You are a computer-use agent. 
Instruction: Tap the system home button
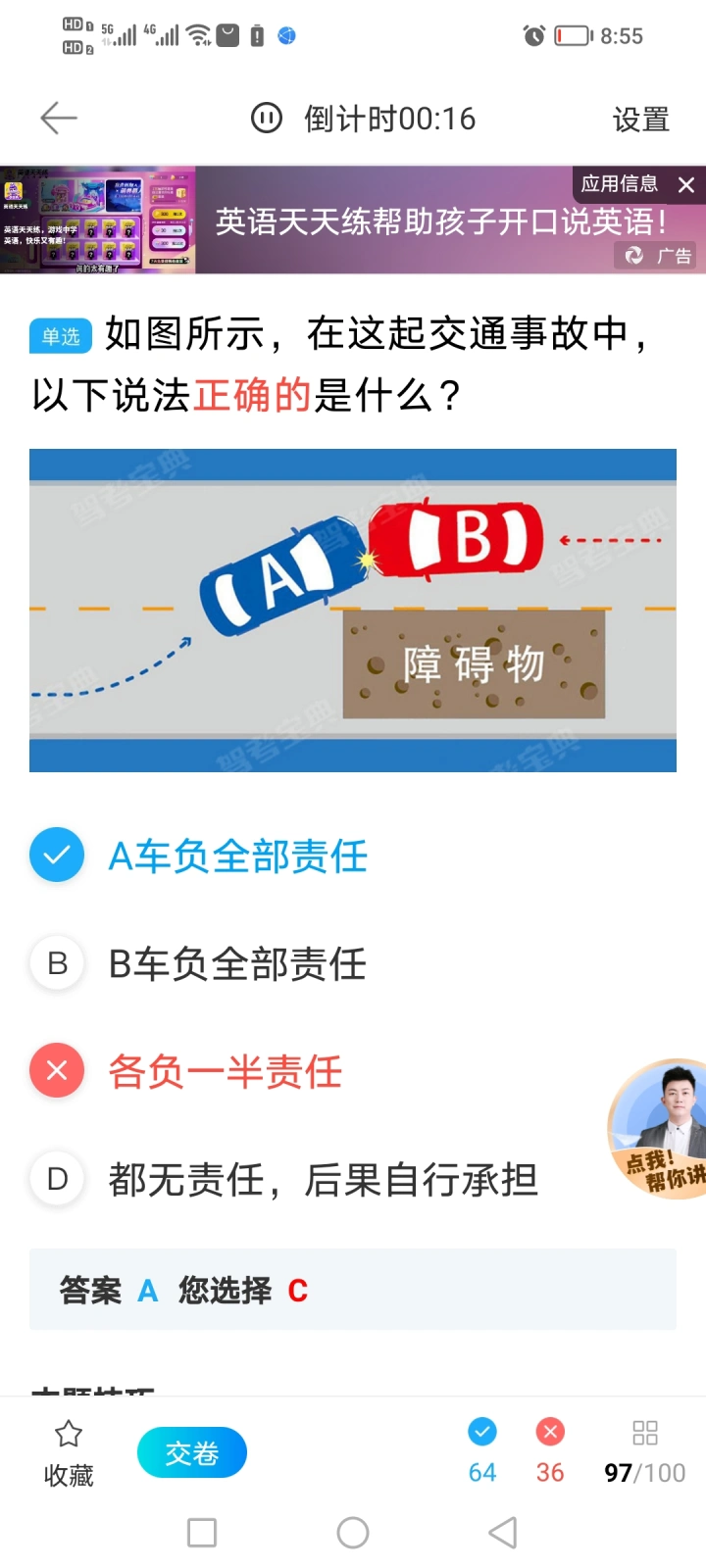tap(353, 1533)
